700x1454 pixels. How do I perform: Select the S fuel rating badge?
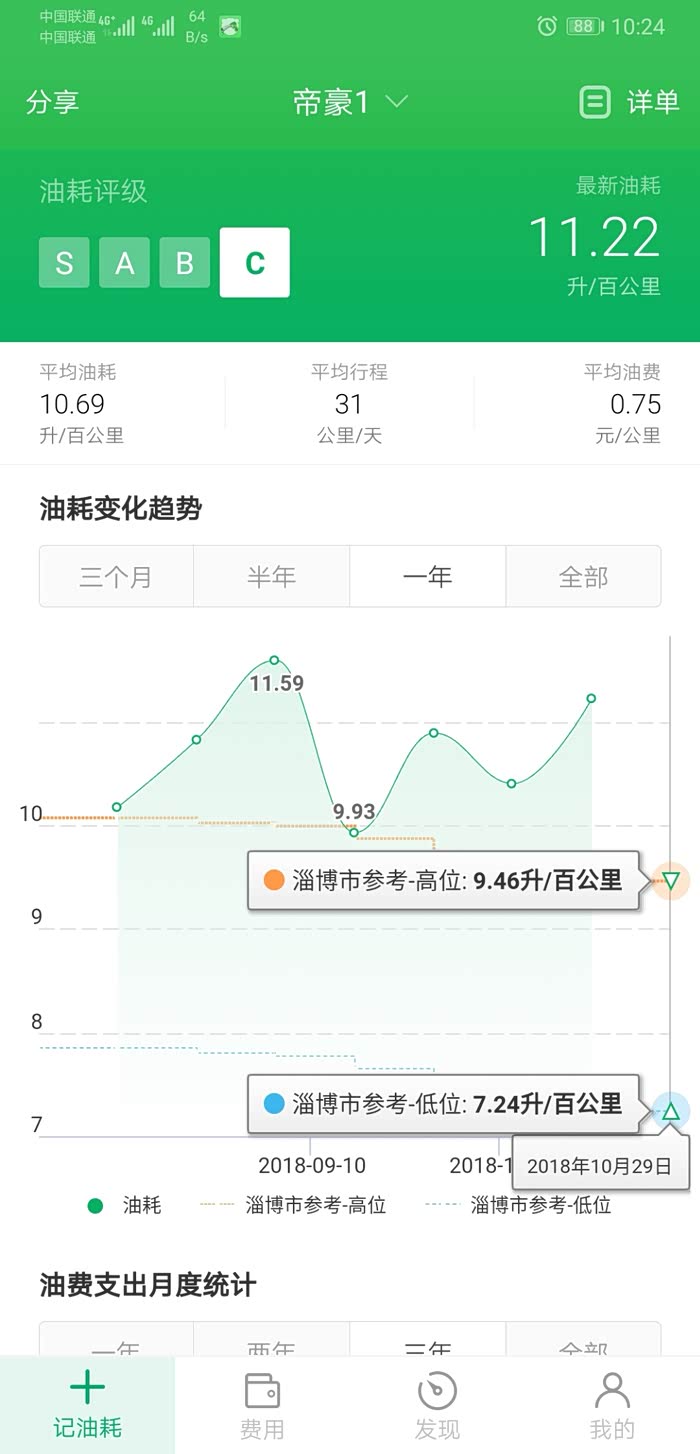coord(64,263)
